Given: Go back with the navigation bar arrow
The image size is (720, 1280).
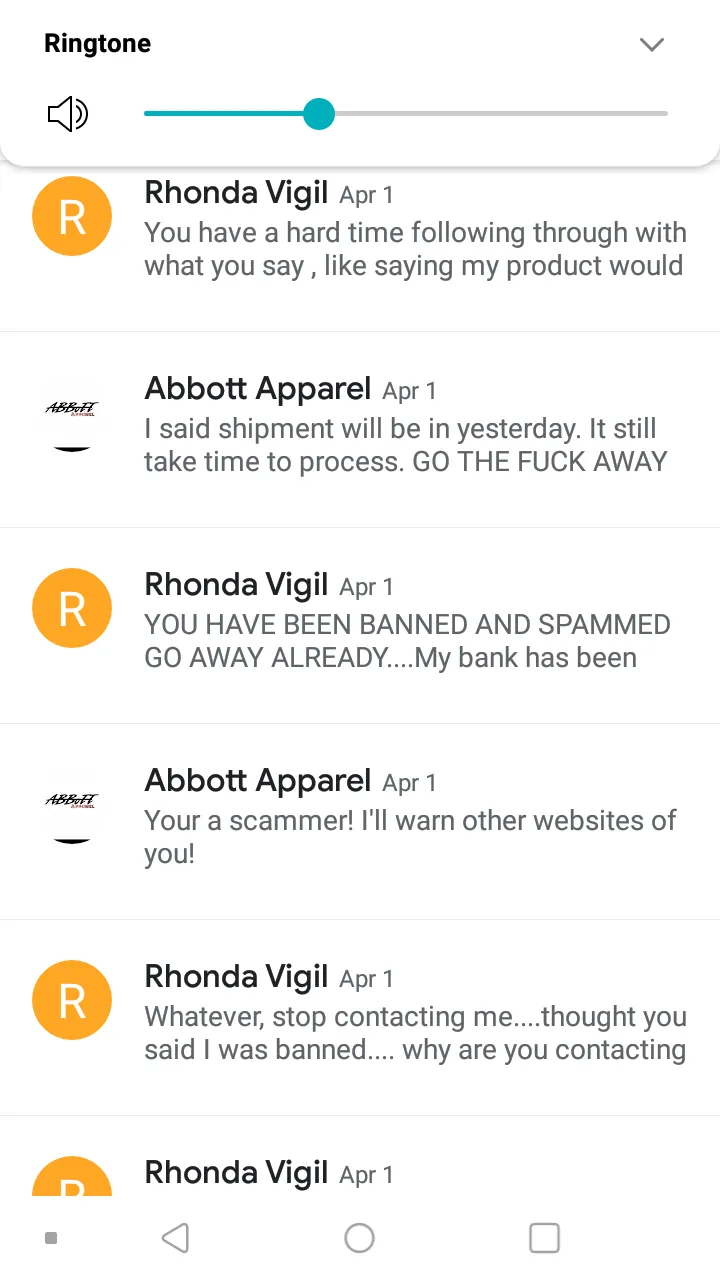Looking at the screenshot, I should point(175,1238).
